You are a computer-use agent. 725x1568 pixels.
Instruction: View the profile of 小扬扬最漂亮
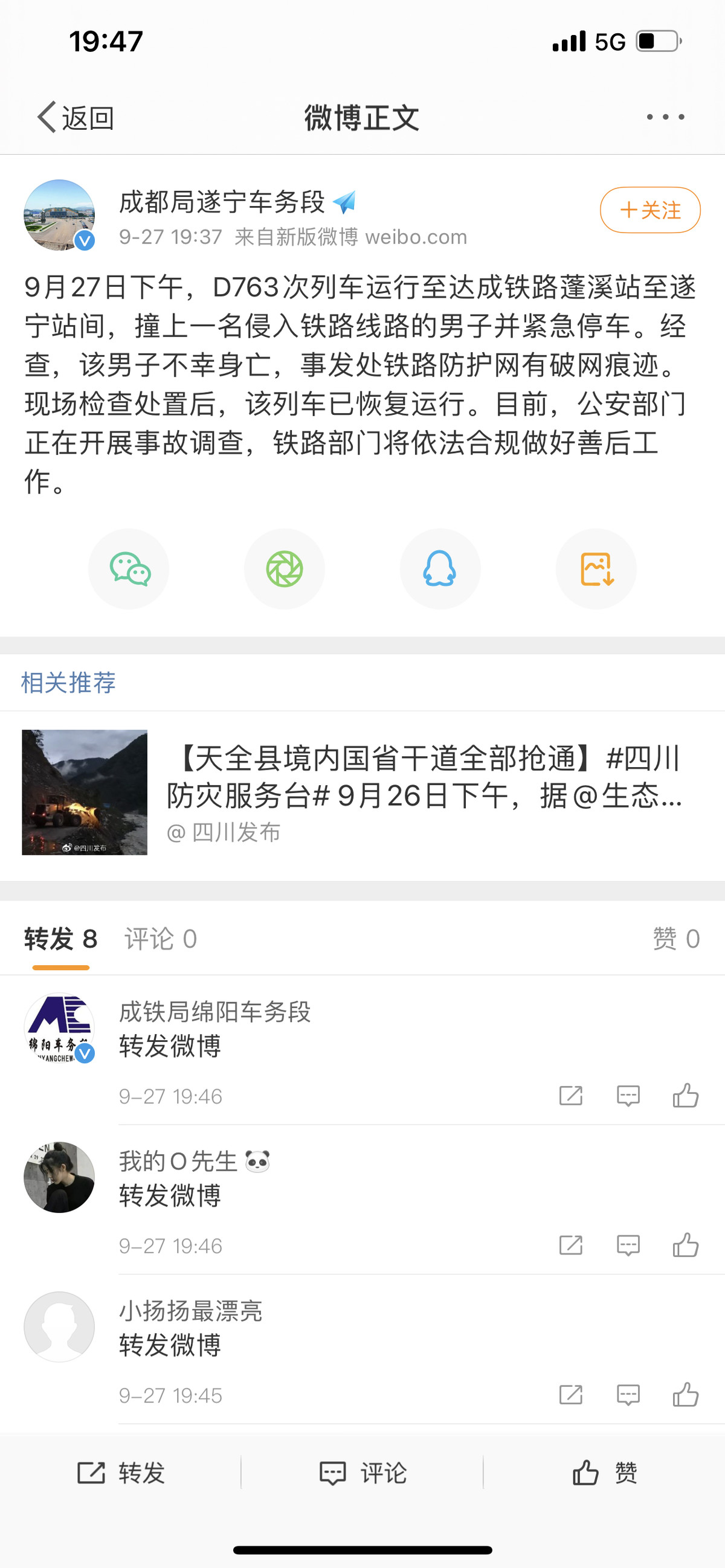coord(59,1327)
